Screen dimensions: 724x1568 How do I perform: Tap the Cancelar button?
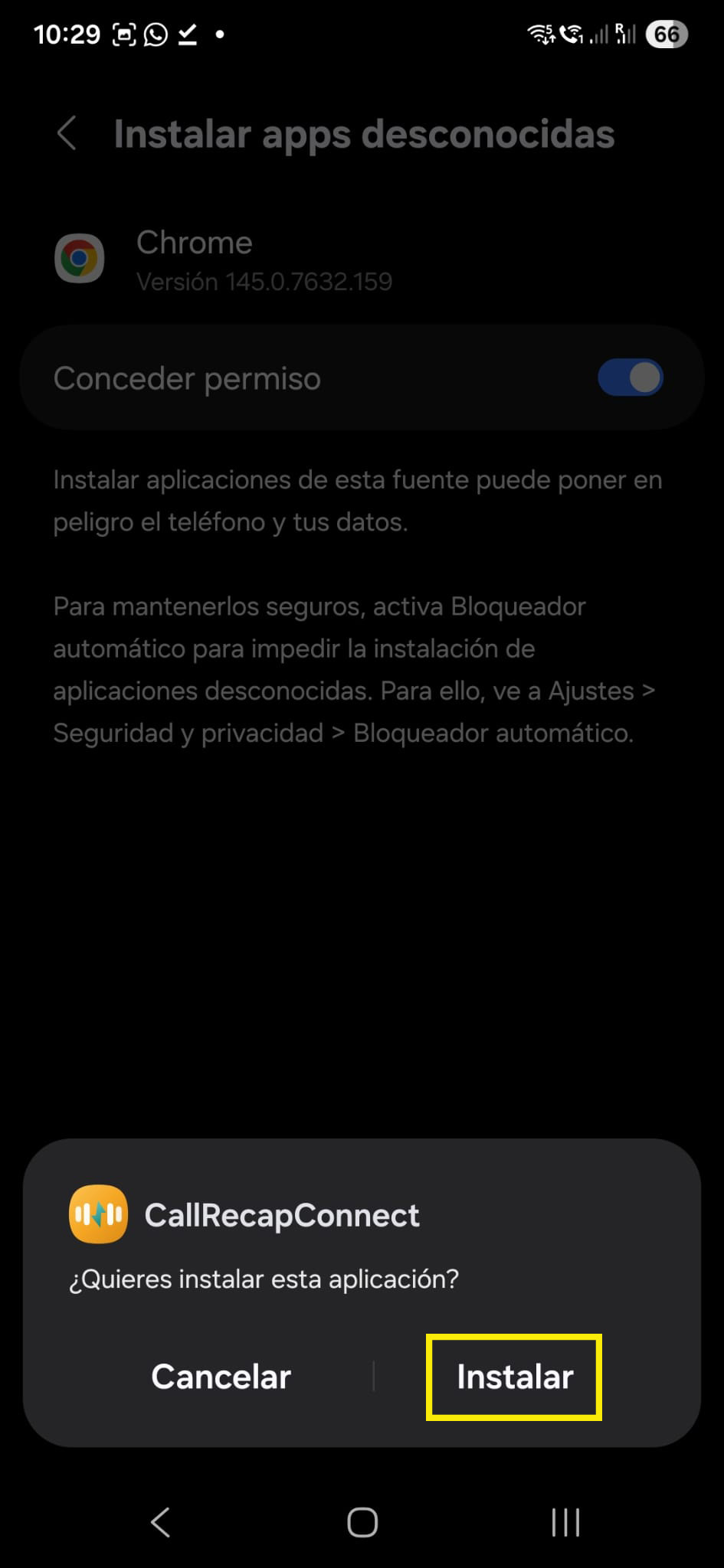(x=221, y=1376)
